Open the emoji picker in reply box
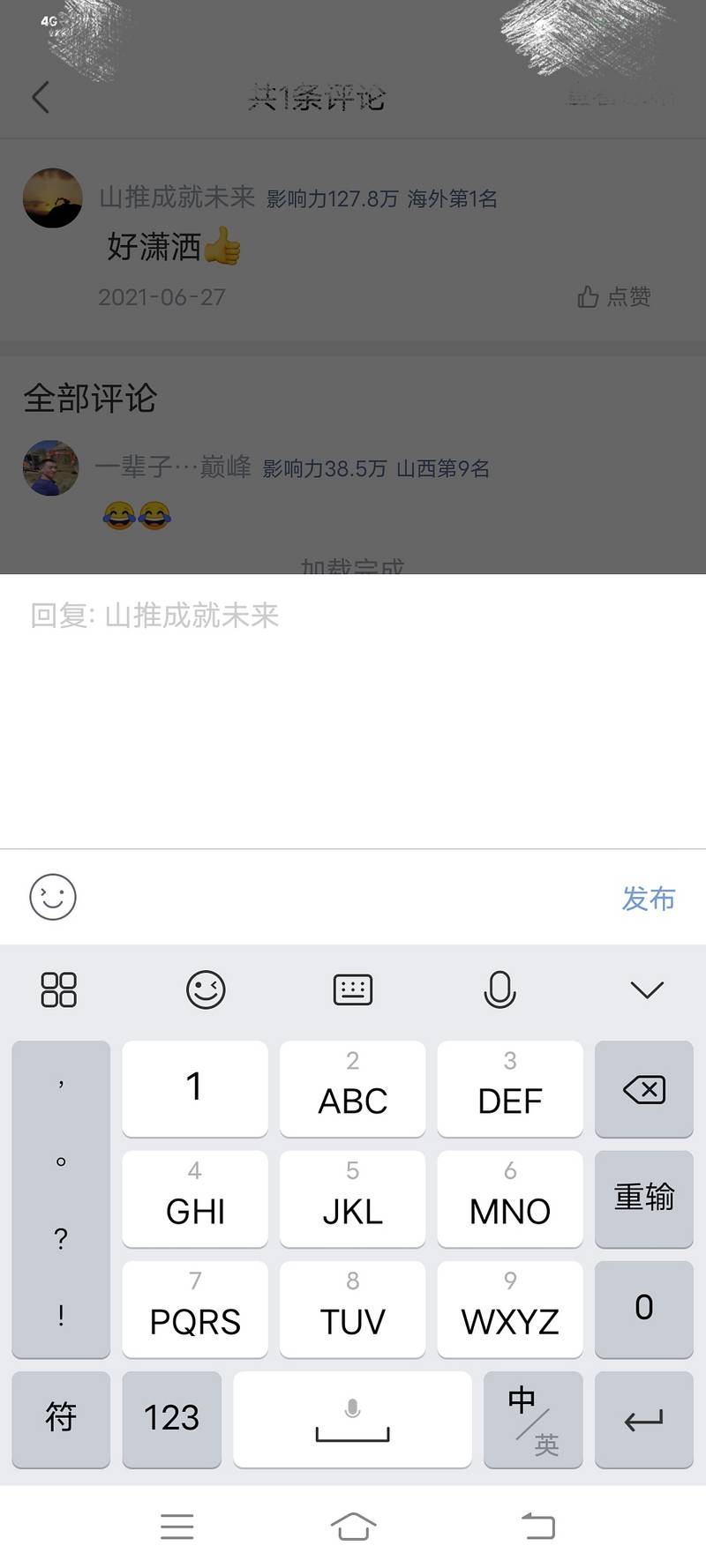 (53, 898)
